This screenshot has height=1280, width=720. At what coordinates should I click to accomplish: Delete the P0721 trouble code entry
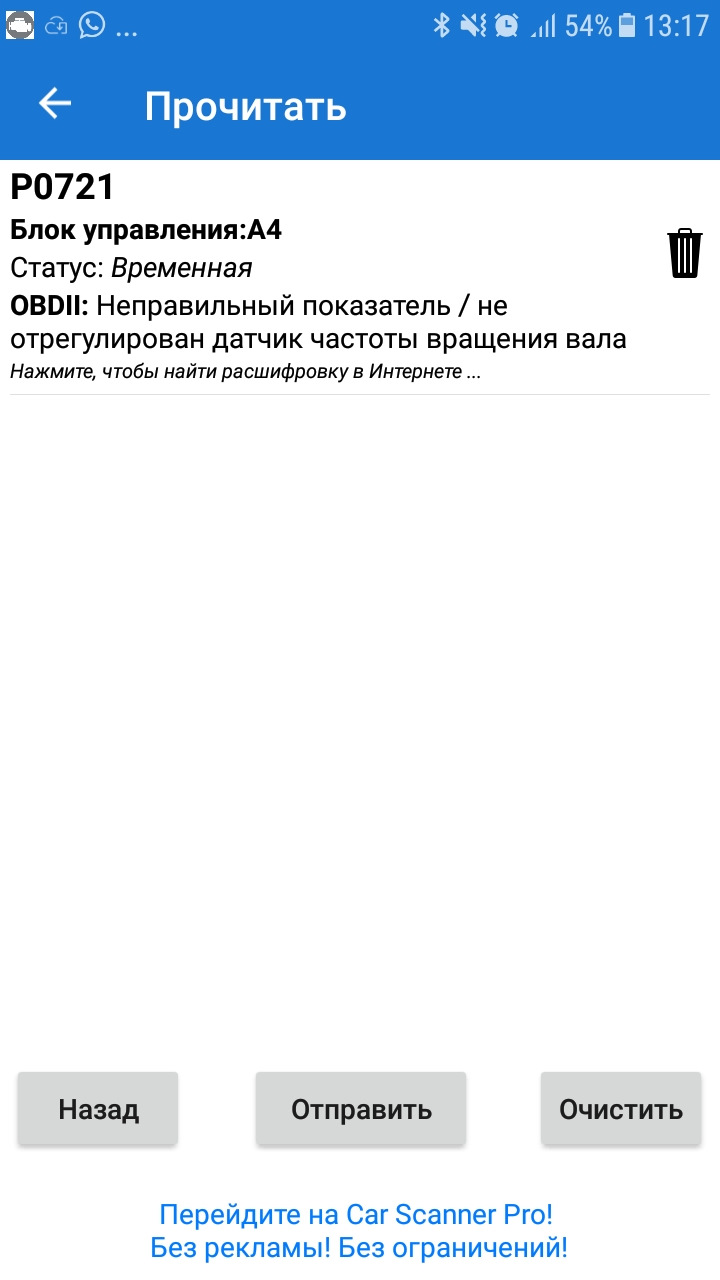click(x=684, y=253)
